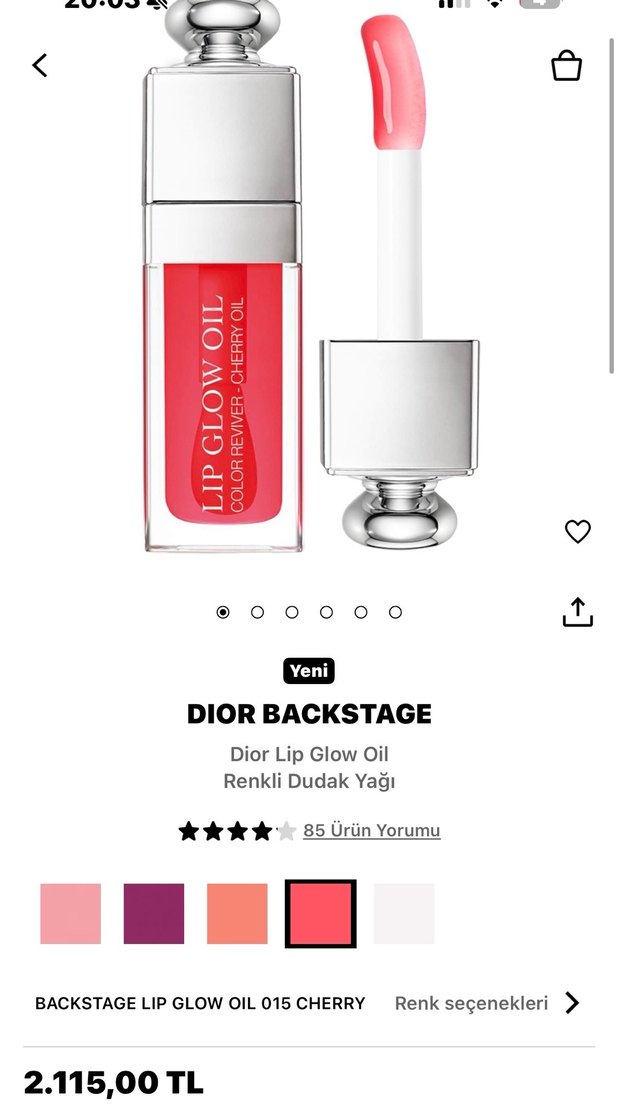618x1111 pixels.
Task: Select the cherry red color swatch
Action: pos(320,913)
